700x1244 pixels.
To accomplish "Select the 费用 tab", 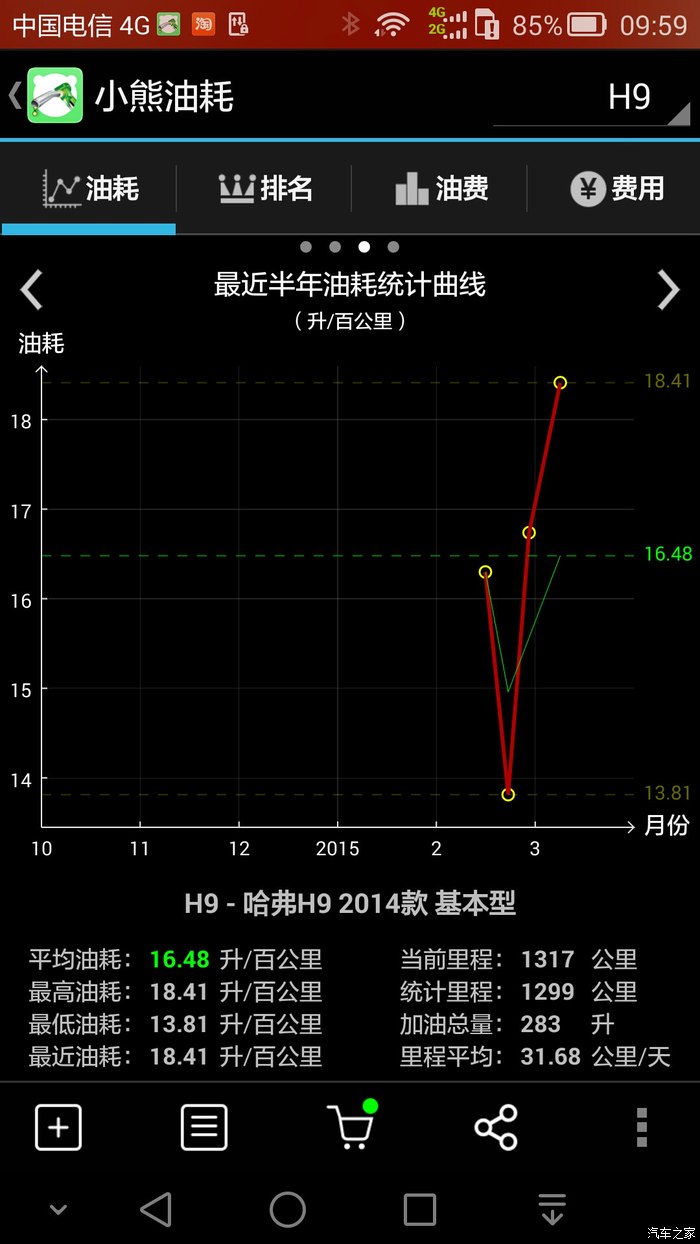I will 616,188.
